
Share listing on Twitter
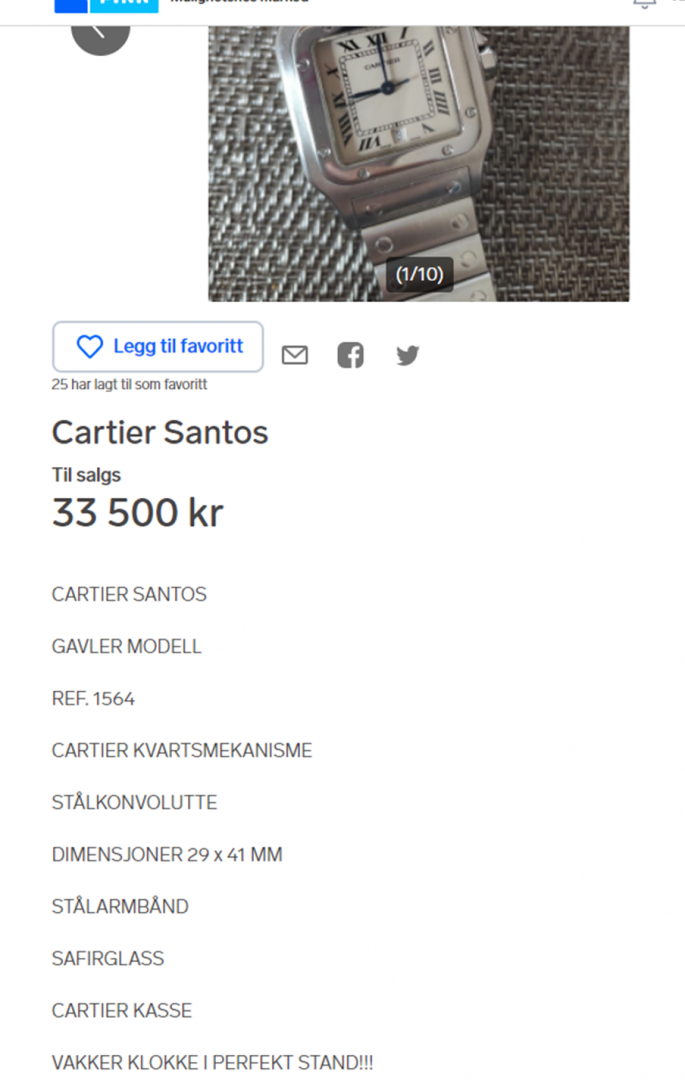tap(407, 355)
